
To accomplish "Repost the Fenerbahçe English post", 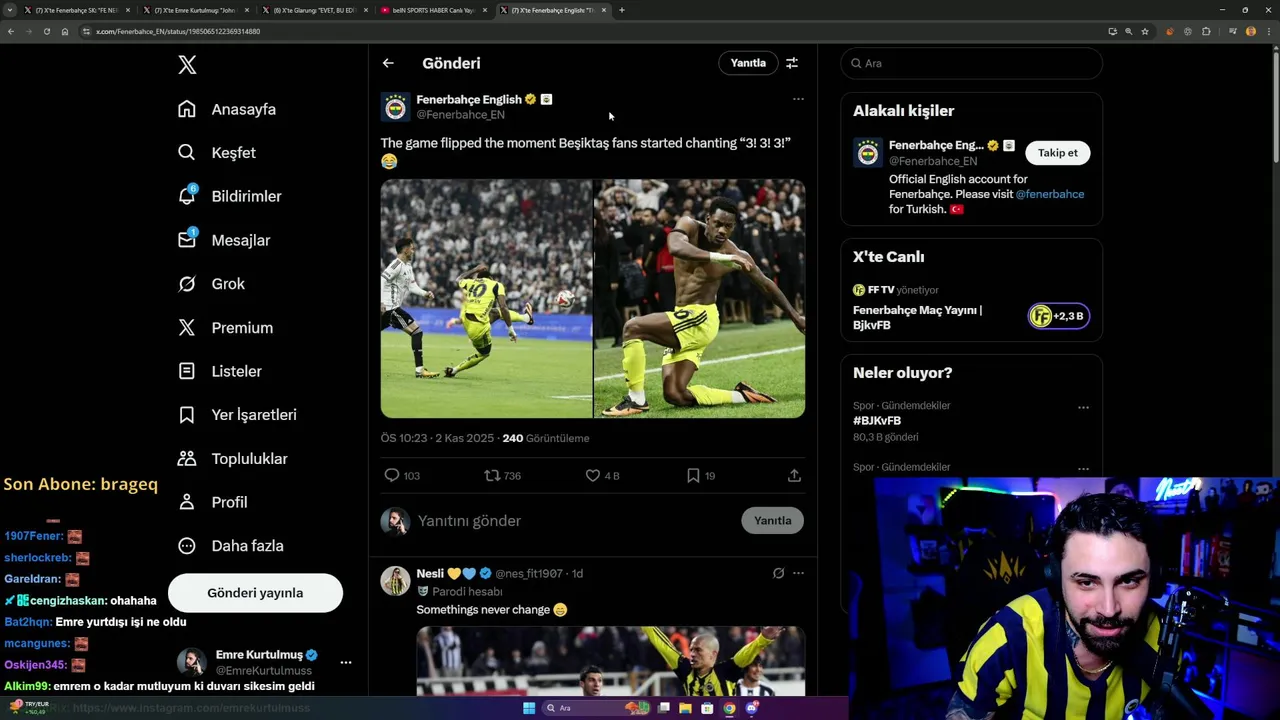I will click(x=492, y=476).
